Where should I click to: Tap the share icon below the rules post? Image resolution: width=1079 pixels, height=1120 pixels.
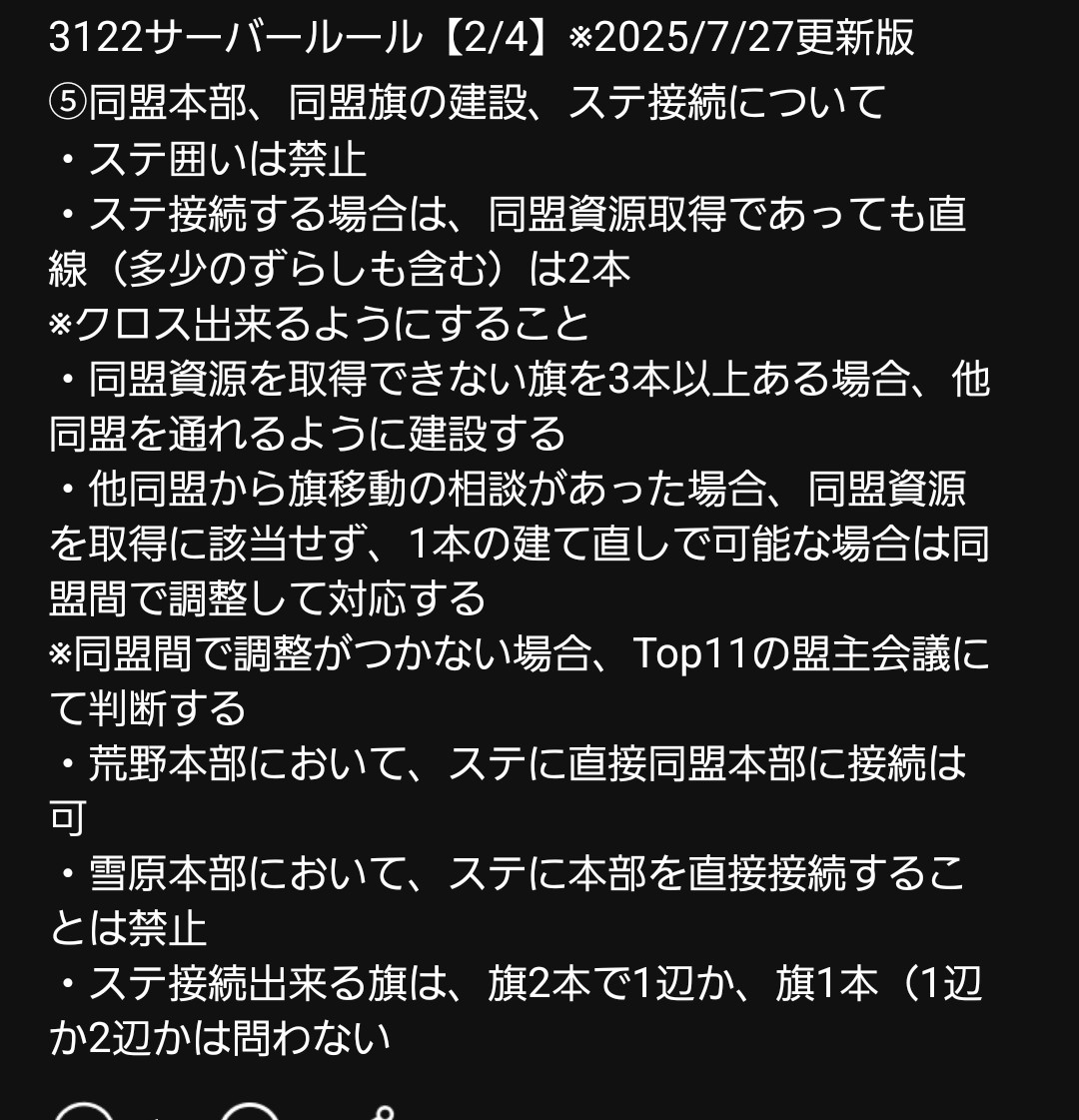coord(380,1114)
